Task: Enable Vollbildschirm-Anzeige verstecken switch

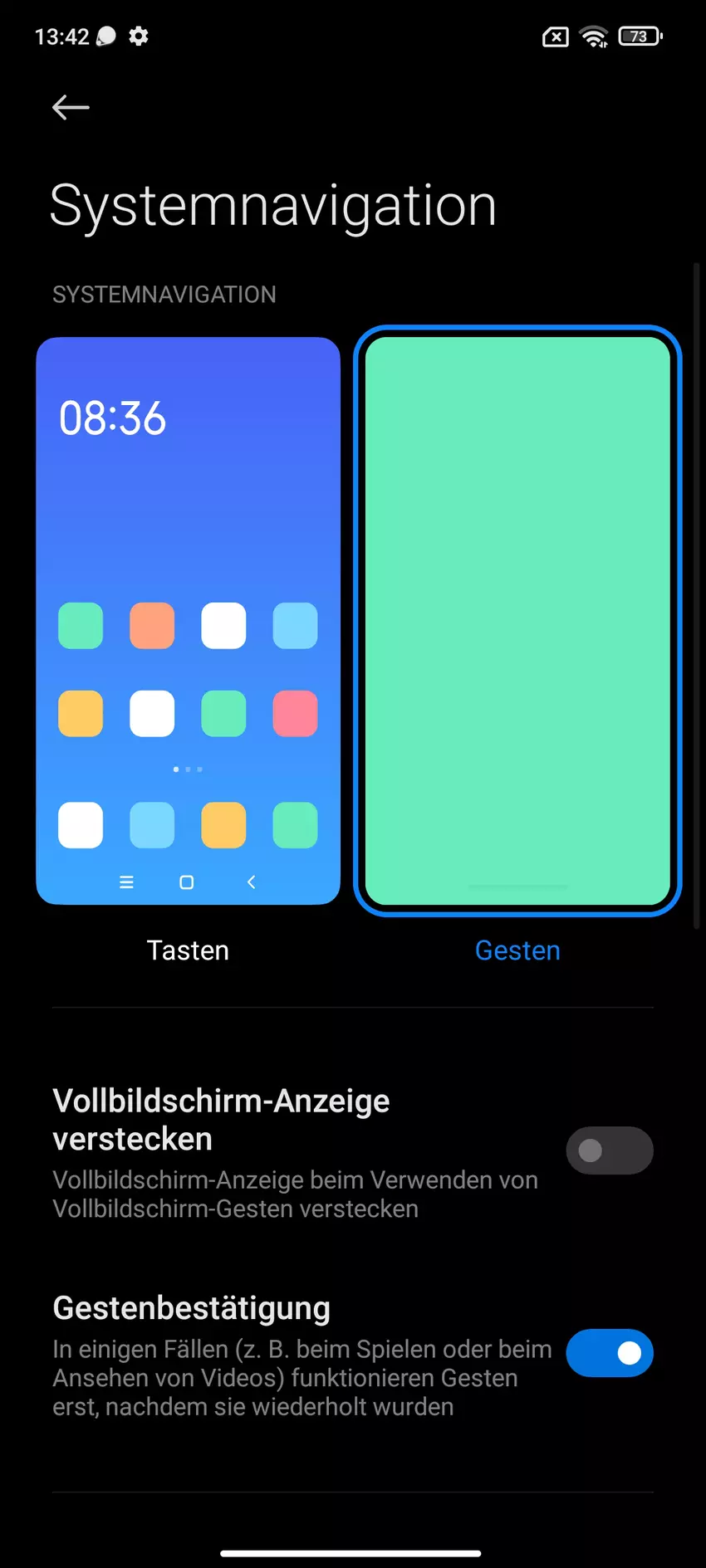Action: [x=609, y=1150]
